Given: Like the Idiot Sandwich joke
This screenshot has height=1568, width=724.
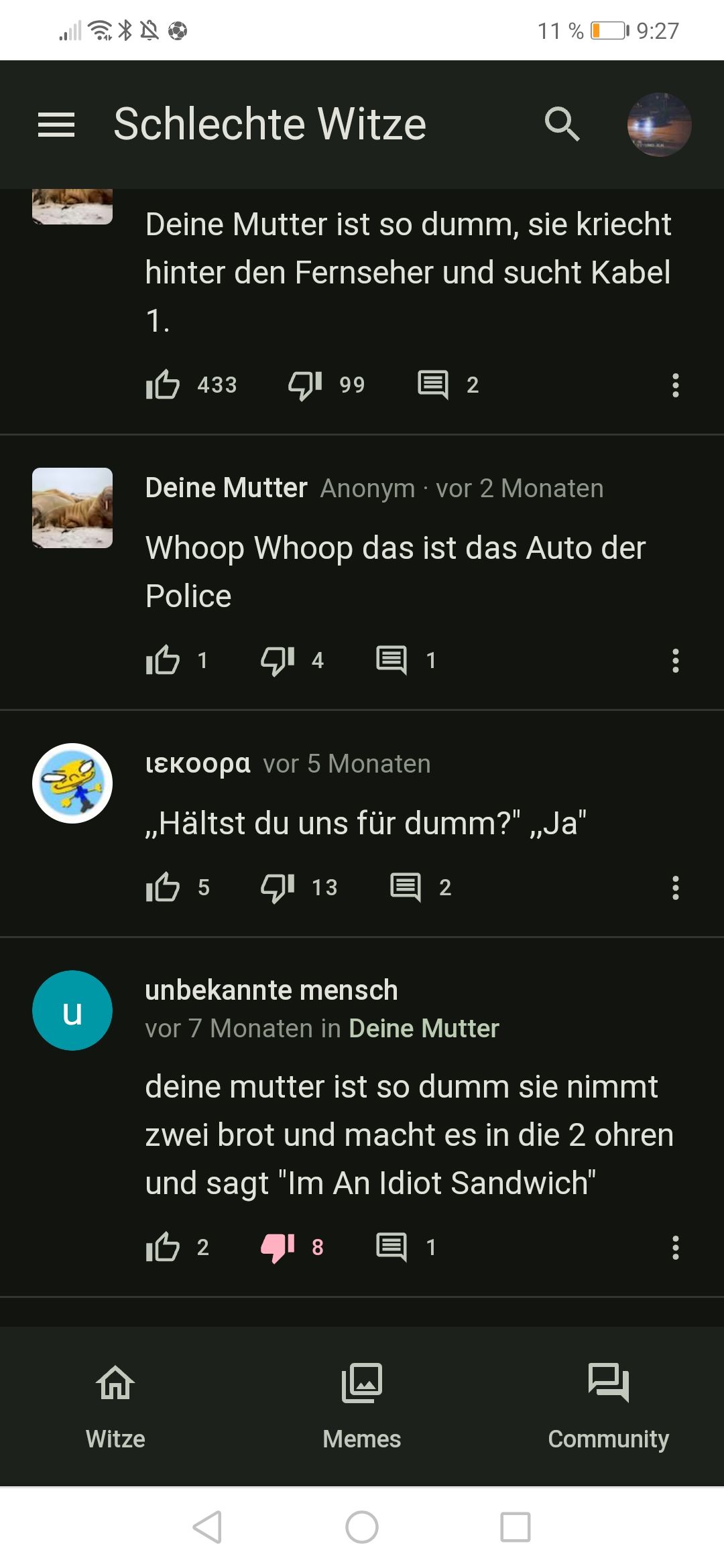Looking at the screenshot, I should point(163,1247).
